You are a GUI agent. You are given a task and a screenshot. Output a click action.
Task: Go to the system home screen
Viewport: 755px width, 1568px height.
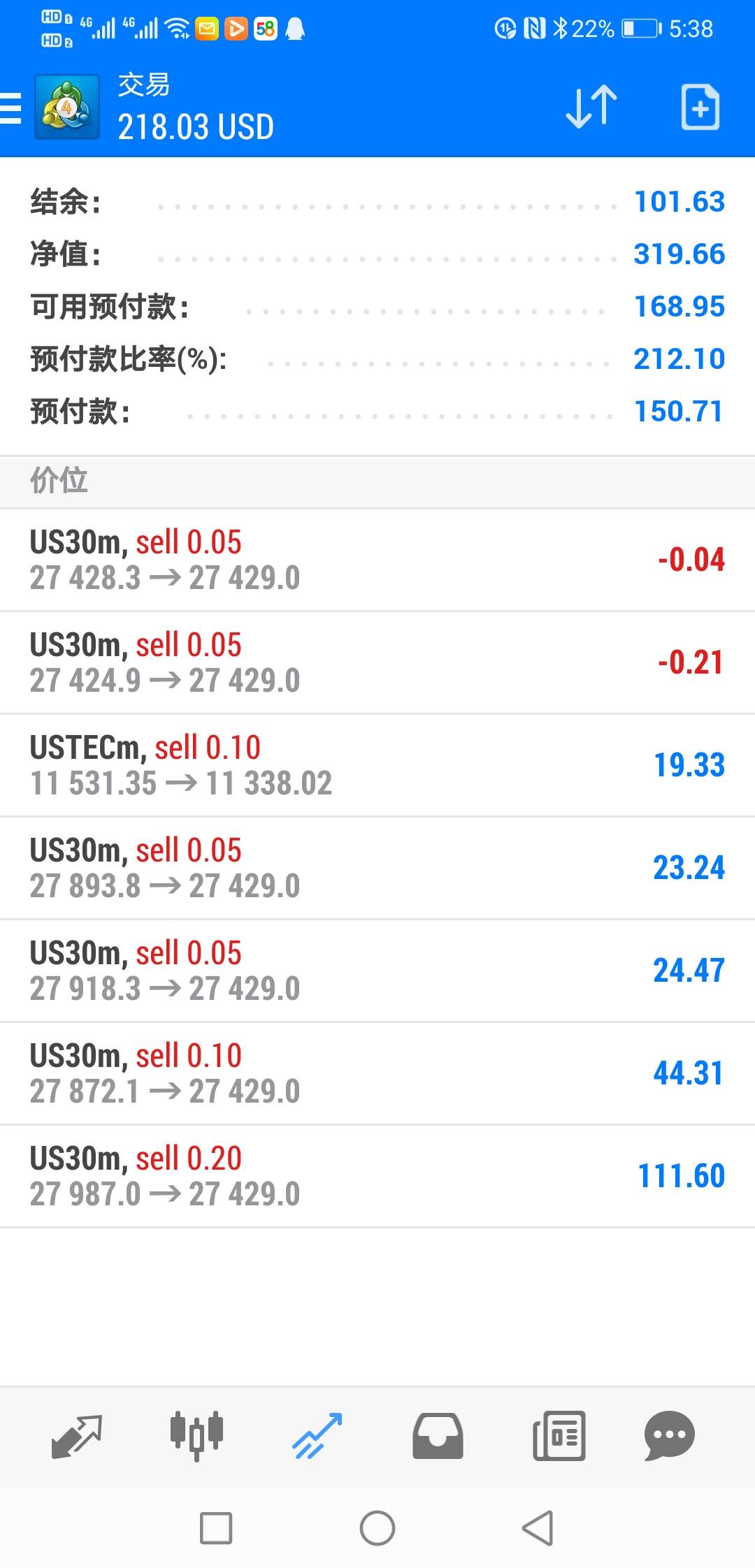click(377, 1528)
